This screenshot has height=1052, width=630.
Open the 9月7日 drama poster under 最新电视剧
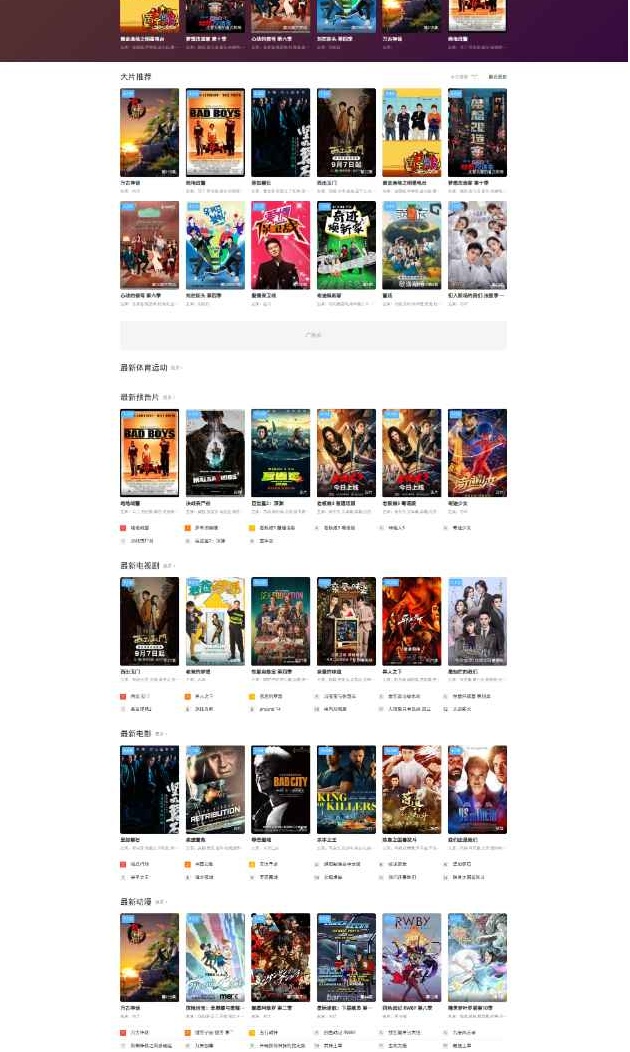point(149,620)
